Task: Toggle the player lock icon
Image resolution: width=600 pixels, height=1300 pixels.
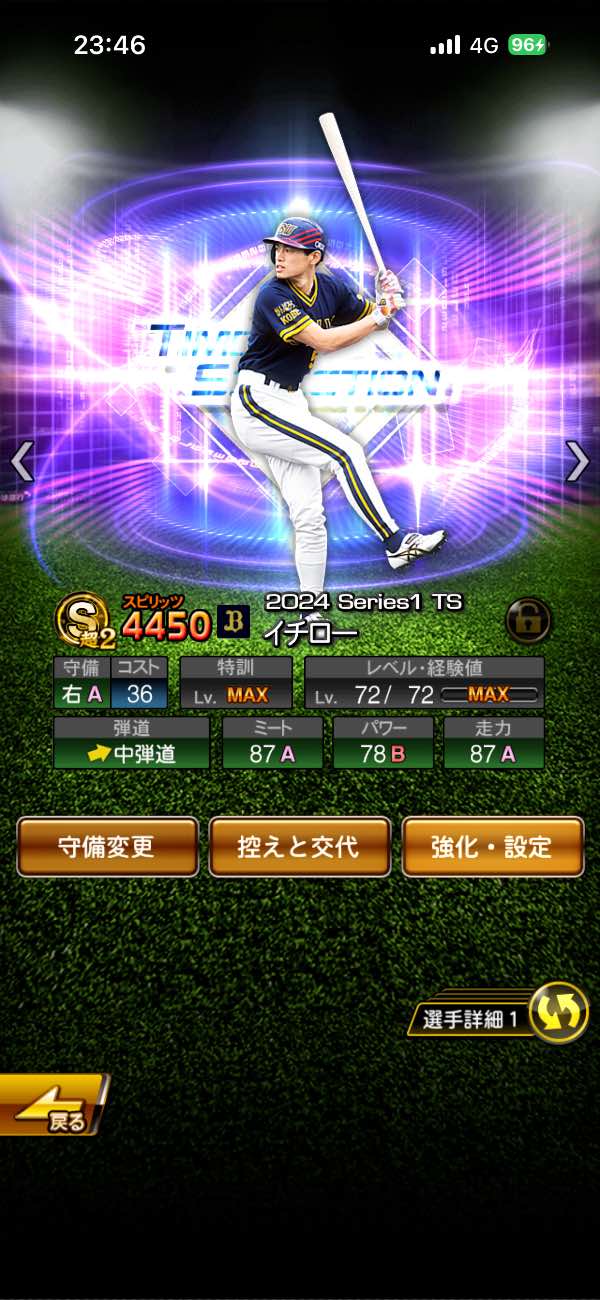Action: 527,620
